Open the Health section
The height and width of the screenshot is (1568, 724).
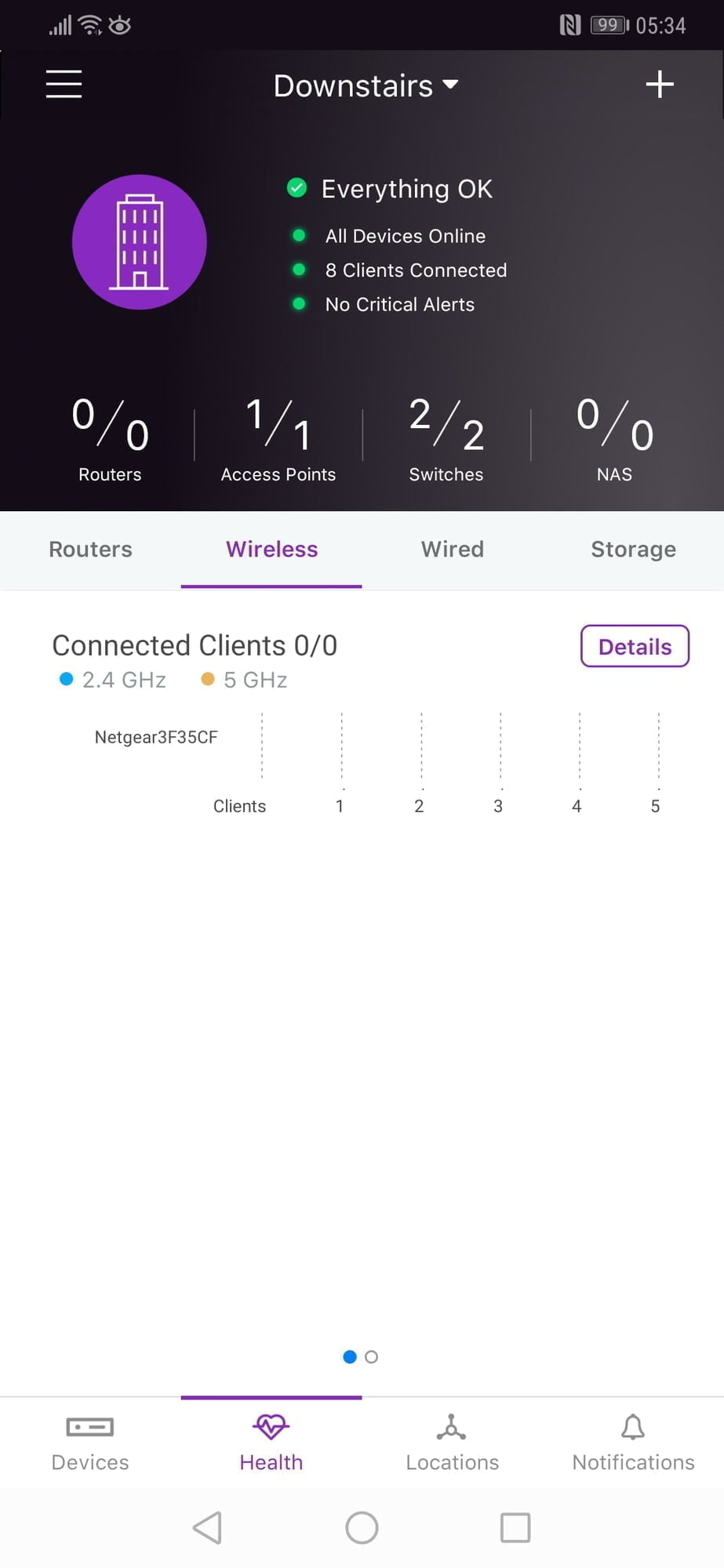271,1443
